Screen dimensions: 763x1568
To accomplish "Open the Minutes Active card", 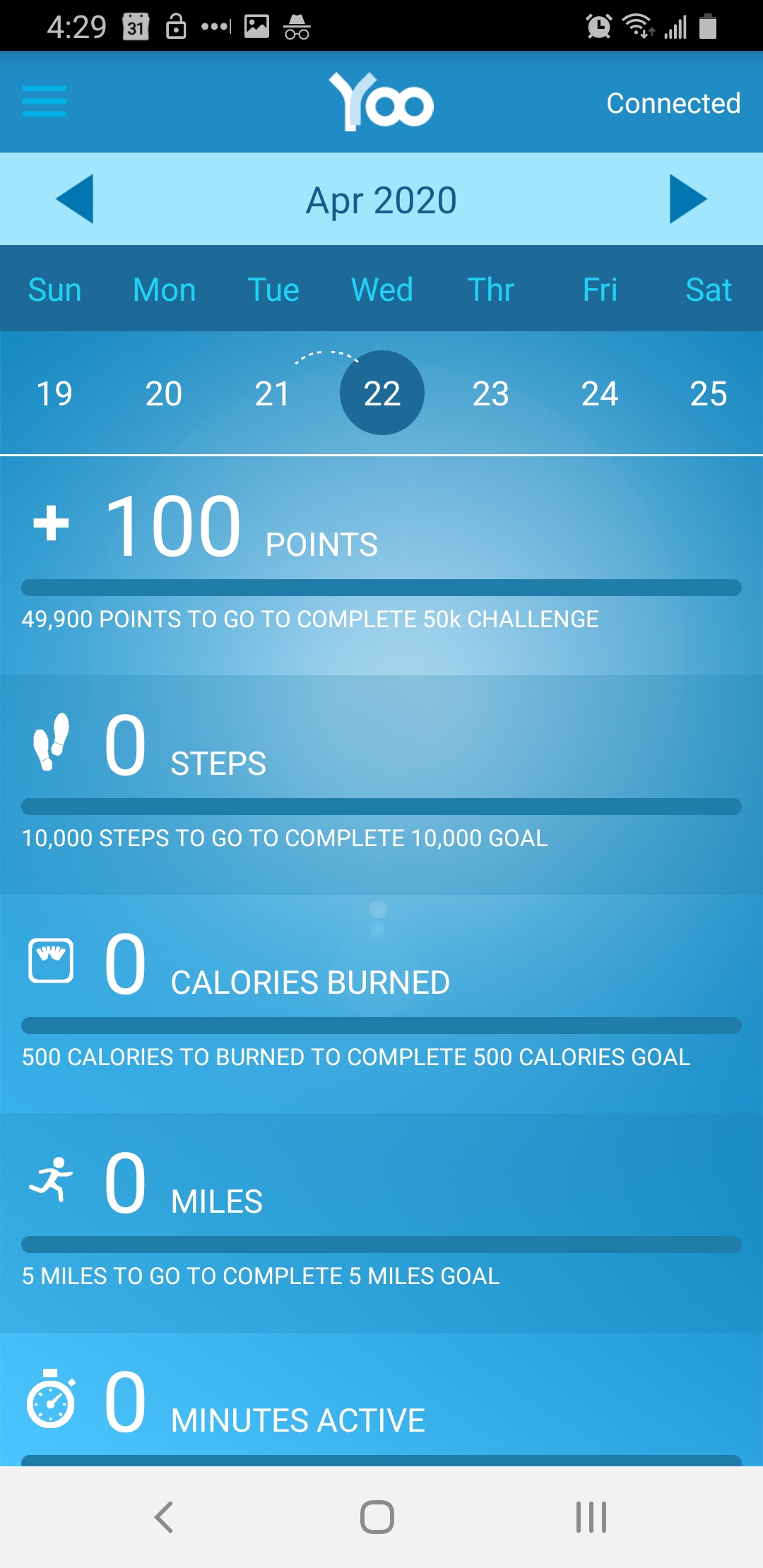I will coord(381,1399).
